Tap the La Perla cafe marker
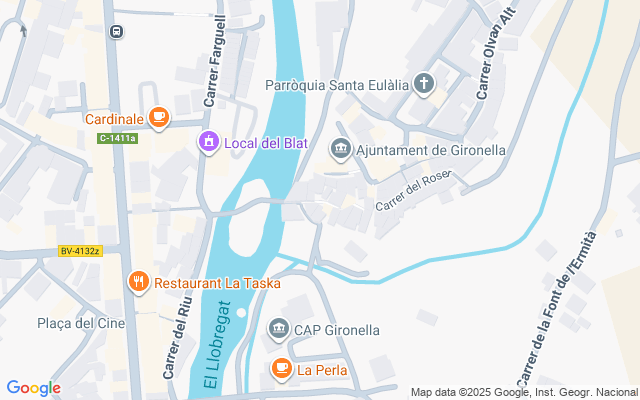640x400 pixels. tap(282, 370)
